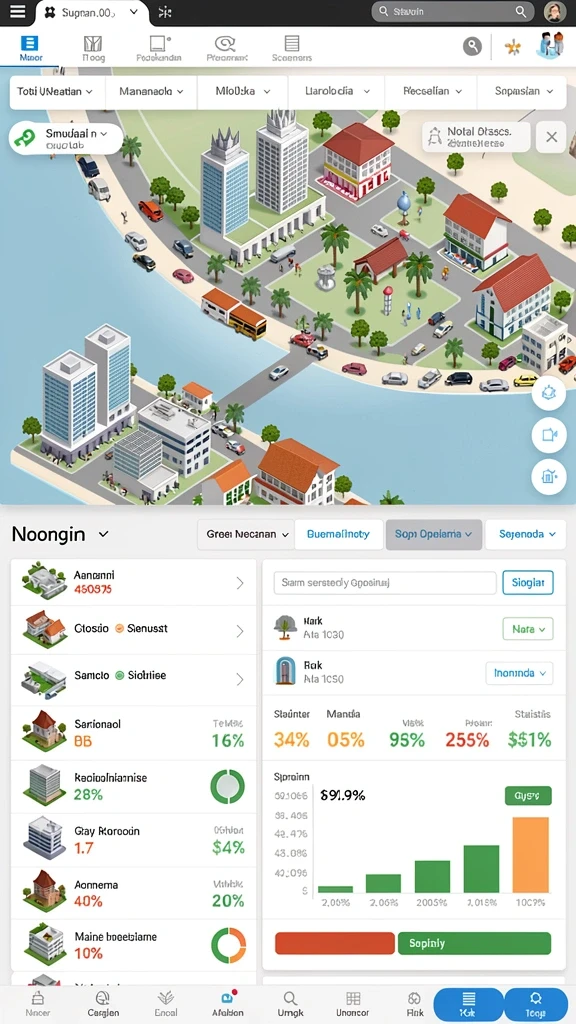The width and height of the screenshot is (576, 1024).
Task: Tap the red button below the chart
Action: point(335,943)
